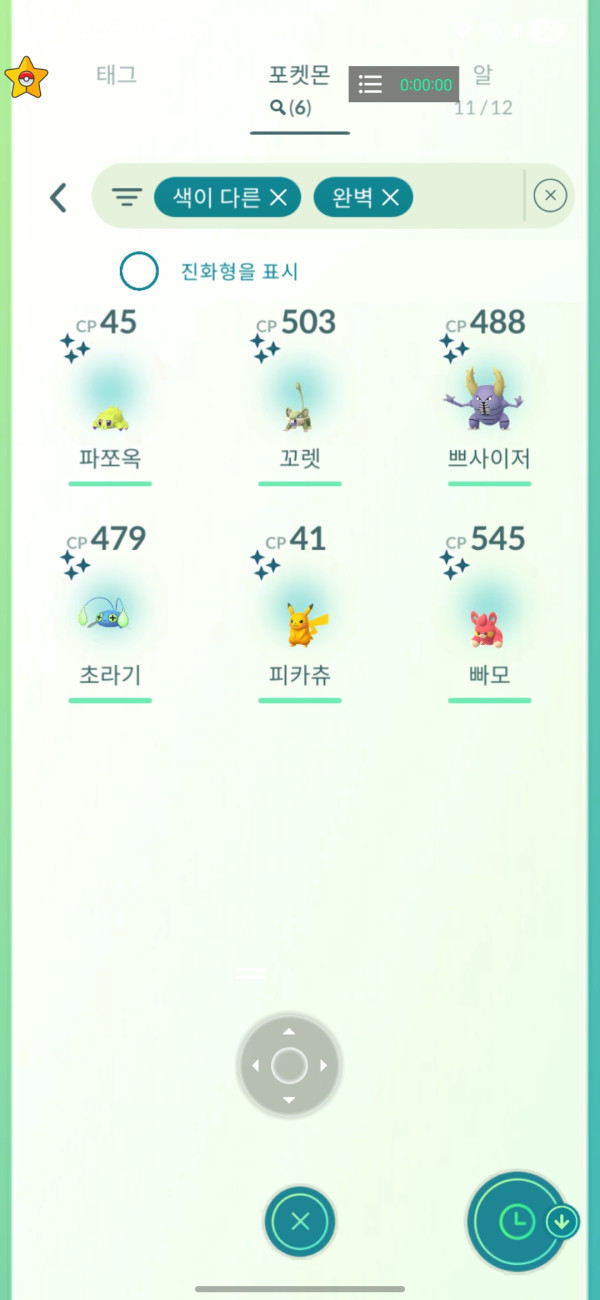Close the Pokémon list with bottom X
This screenshot has width=600, height=1300.
[300, 1221]
